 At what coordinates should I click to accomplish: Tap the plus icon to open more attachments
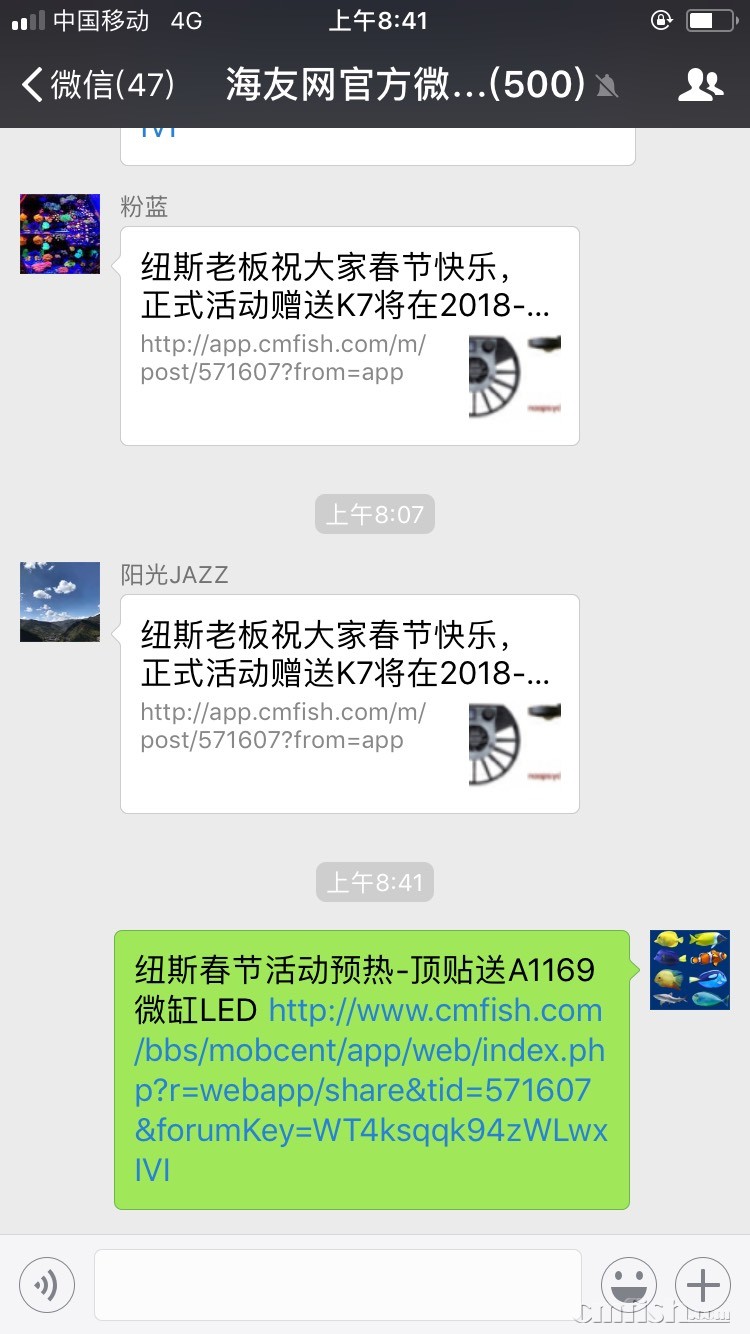(x=703, y=1284)
